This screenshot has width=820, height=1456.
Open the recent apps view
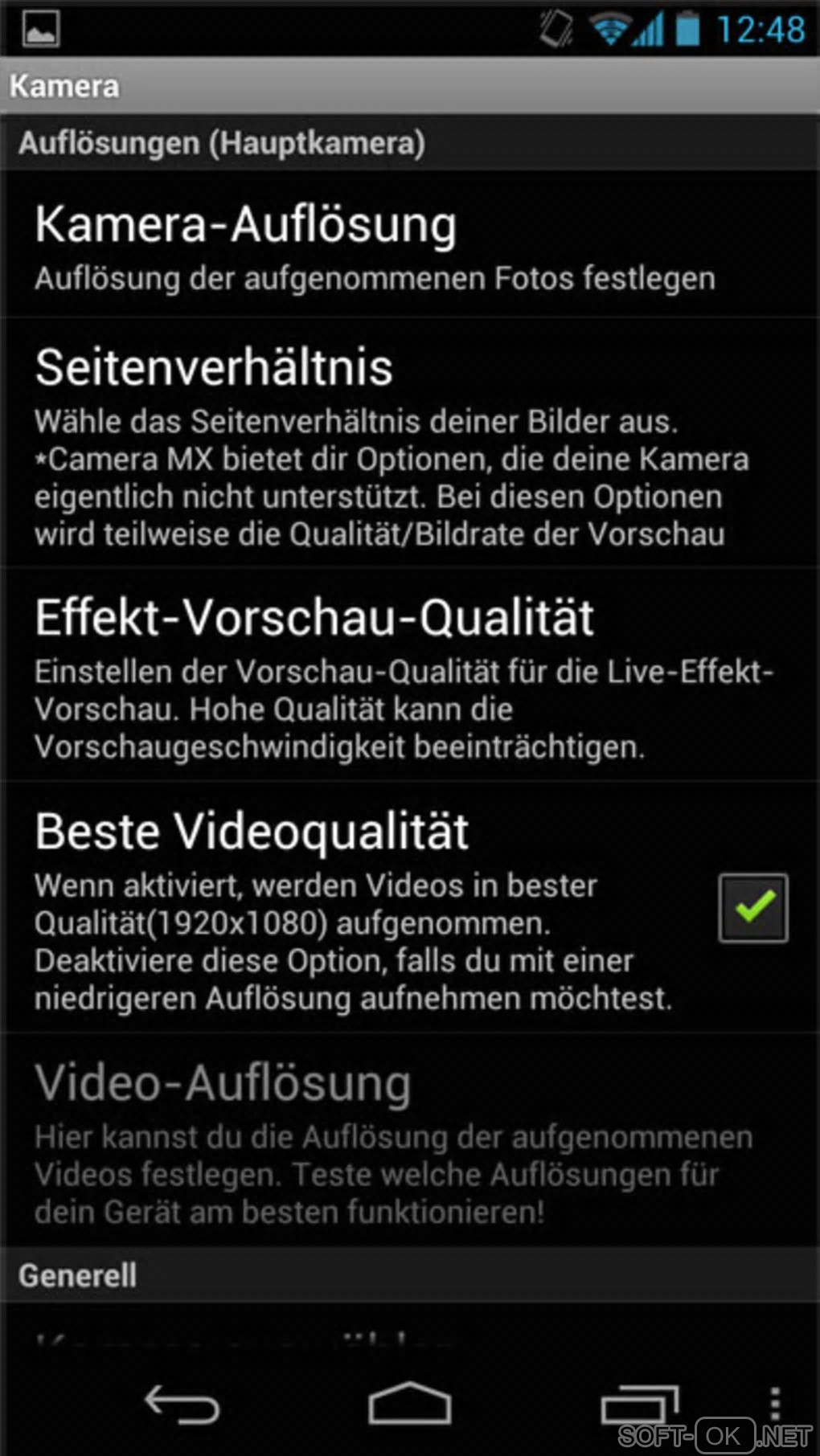(x=639, y=1404)
